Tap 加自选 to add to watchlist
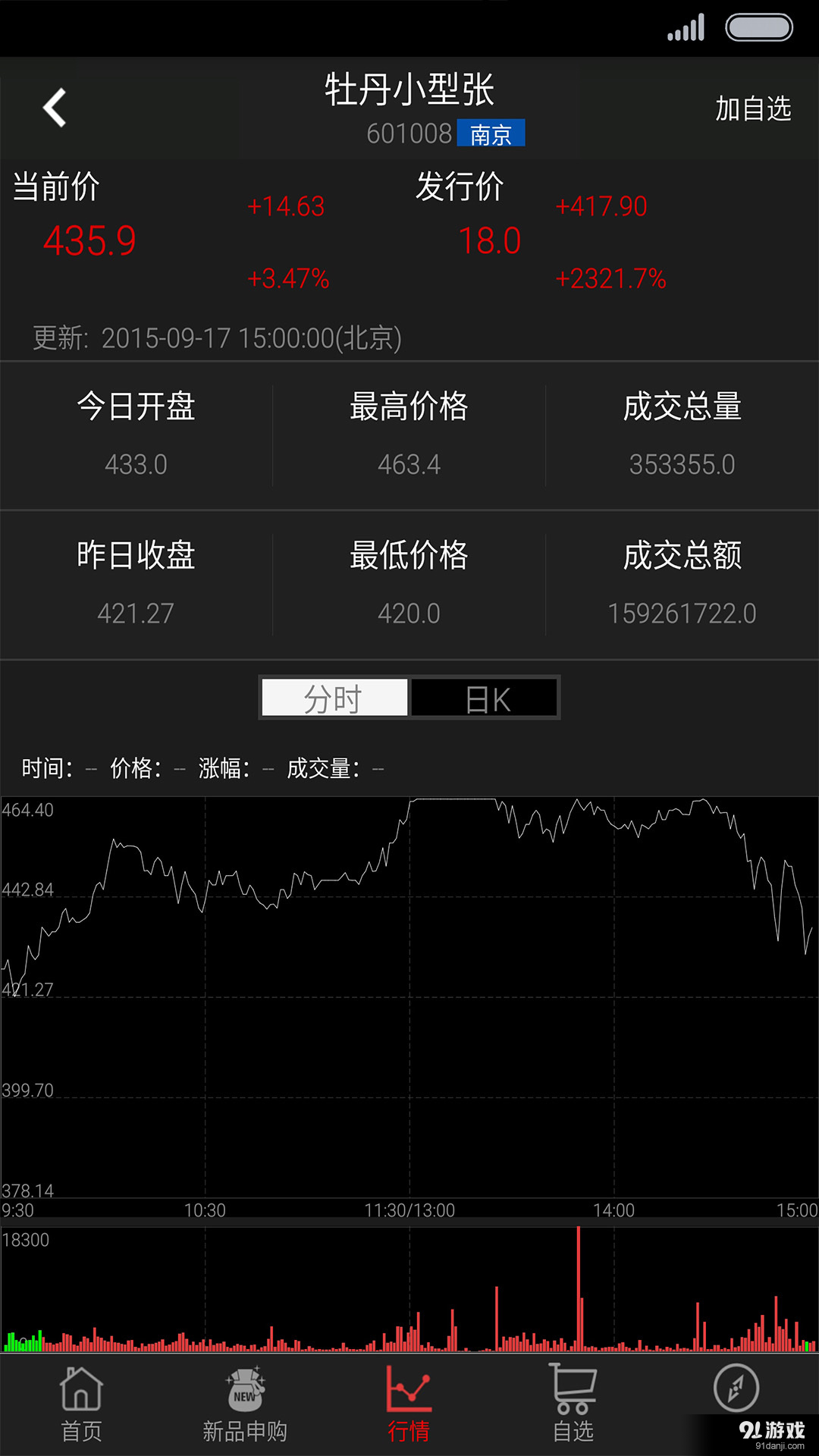Screen dimensions: 819x1456 click(753, 108)
